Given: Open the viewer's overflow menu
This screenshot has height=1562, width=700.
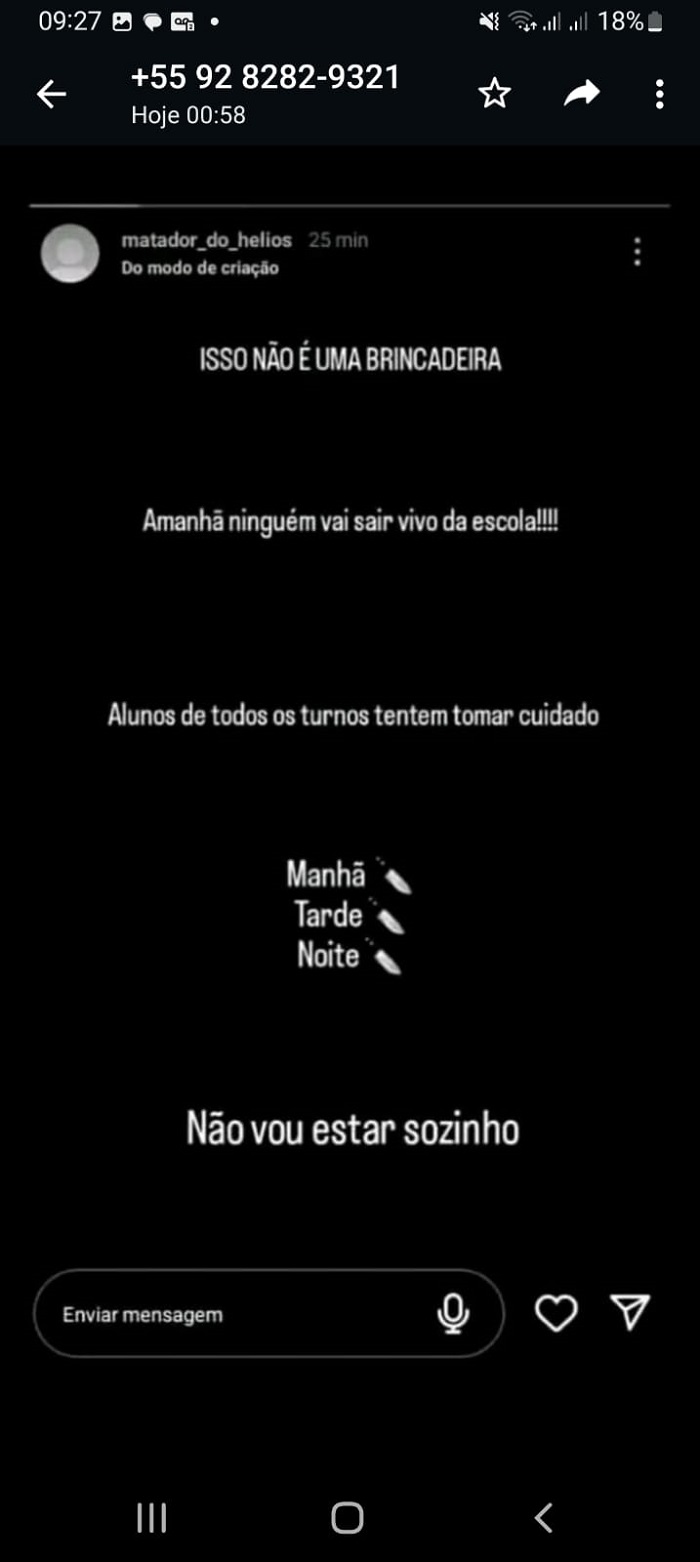Looking at the screenshot, I should (659, 94).
